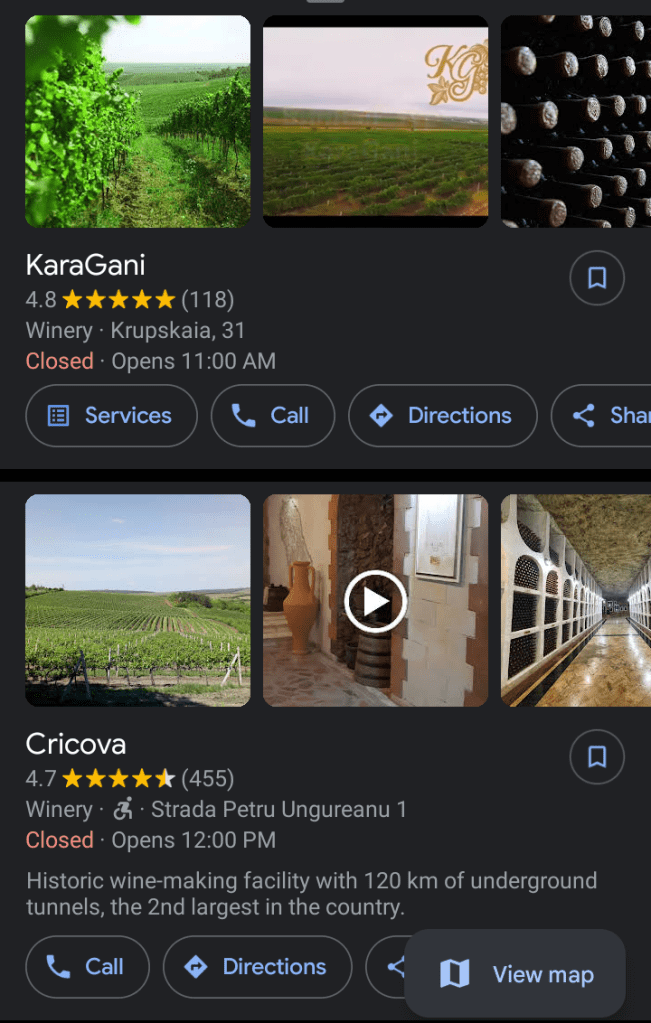Save KaraGani with the bookmark icon

point(597,278)
